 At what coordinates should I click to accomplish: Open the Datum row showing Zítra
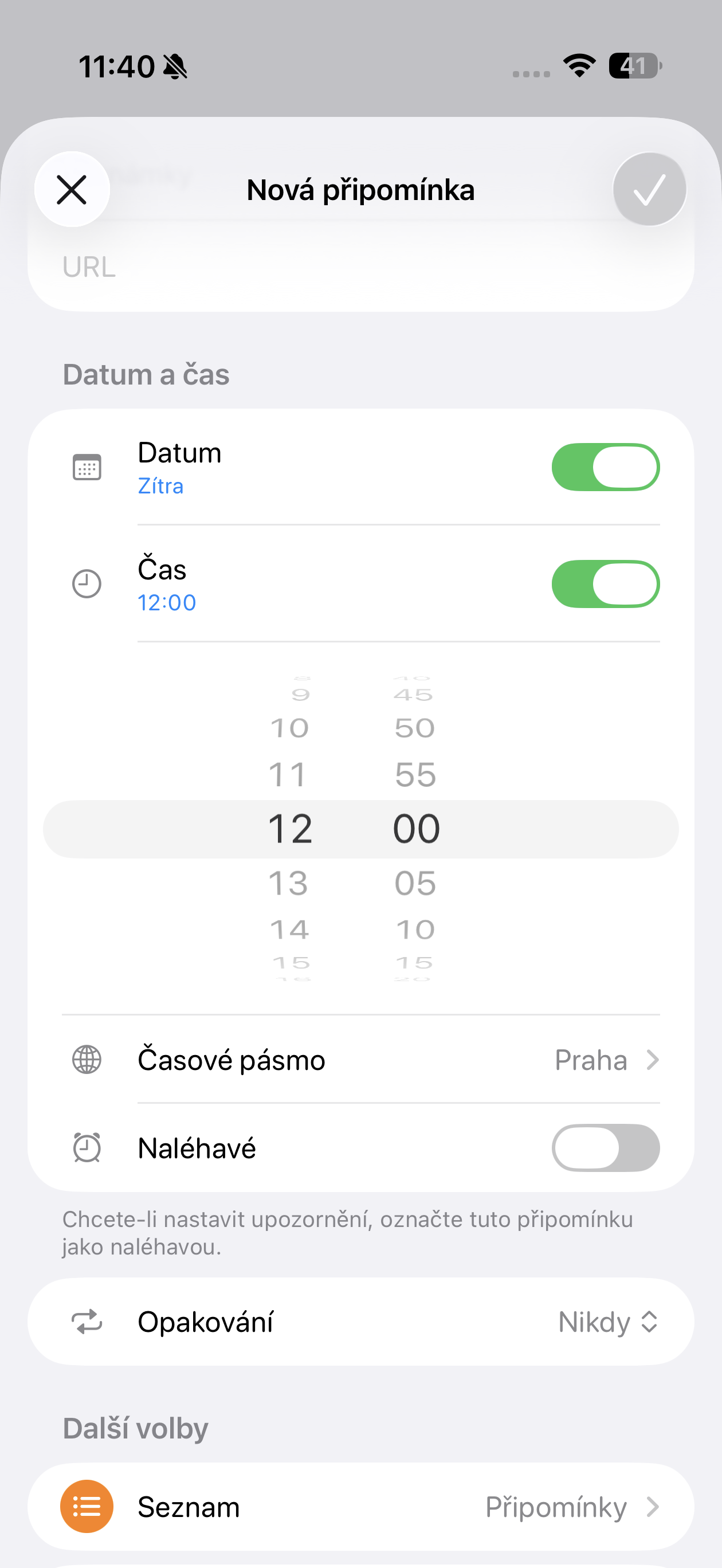coord(304,468)
